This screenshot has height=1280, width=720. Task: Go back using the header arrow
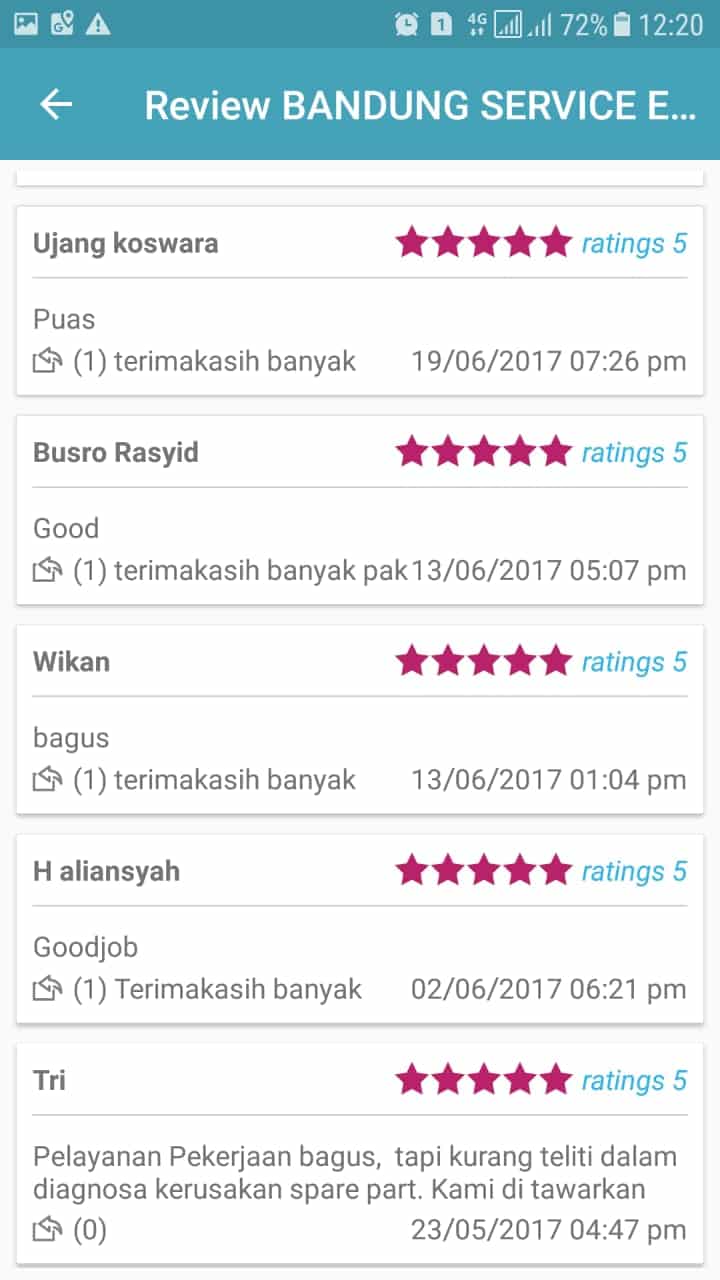coord(56,105)
